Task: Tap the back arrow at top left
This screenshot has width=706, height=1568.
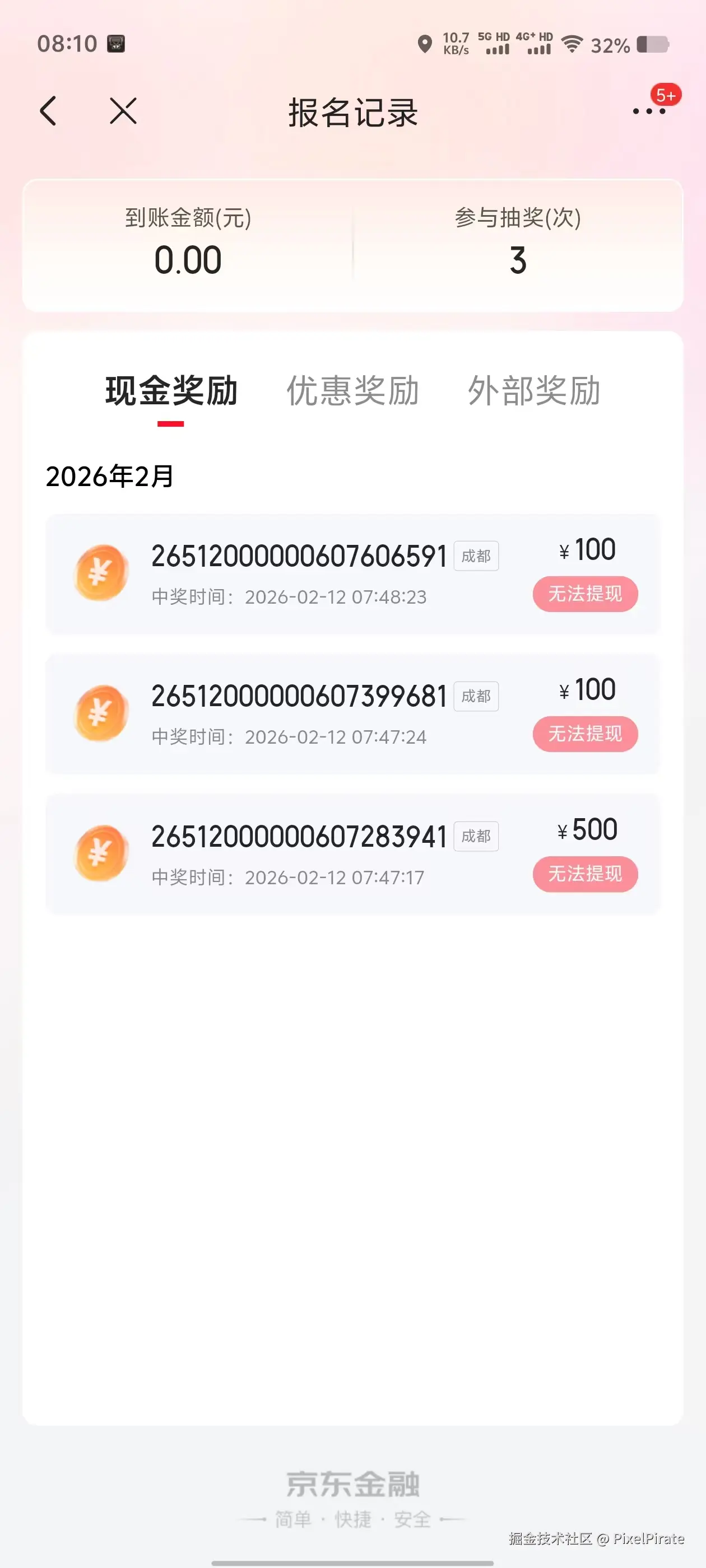Action: (49, 111)
